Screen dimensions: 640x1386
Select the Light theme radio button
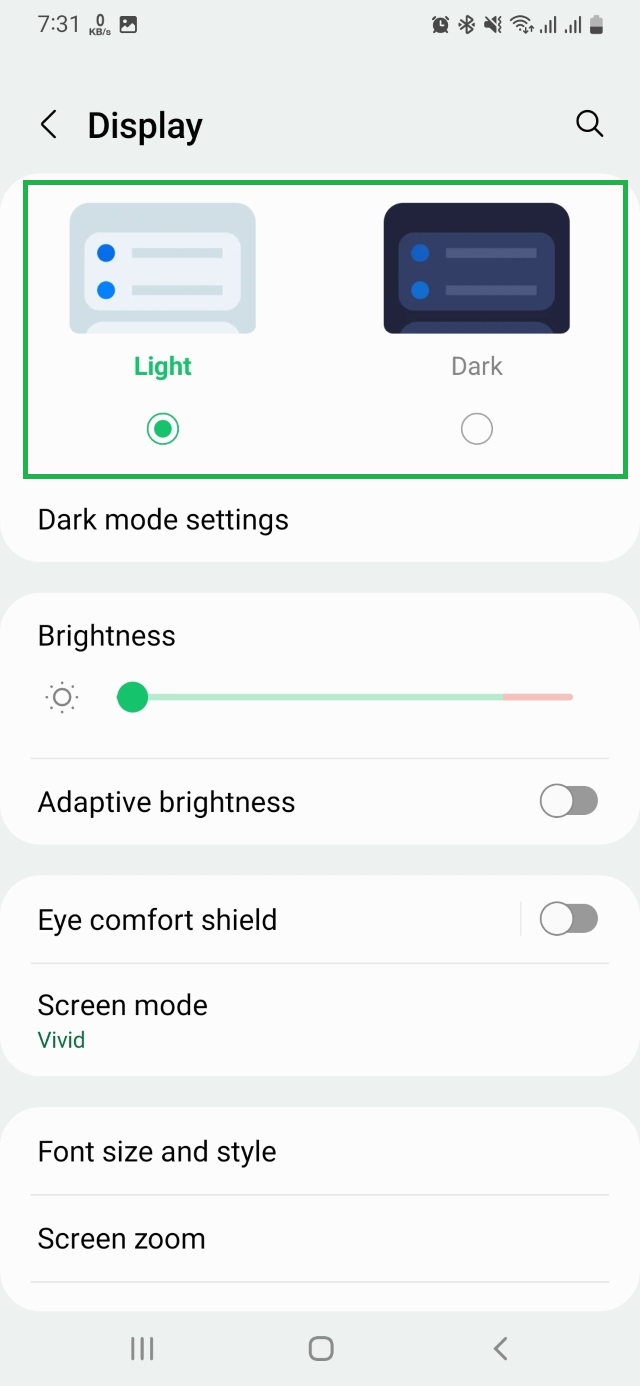pos(162,429)
